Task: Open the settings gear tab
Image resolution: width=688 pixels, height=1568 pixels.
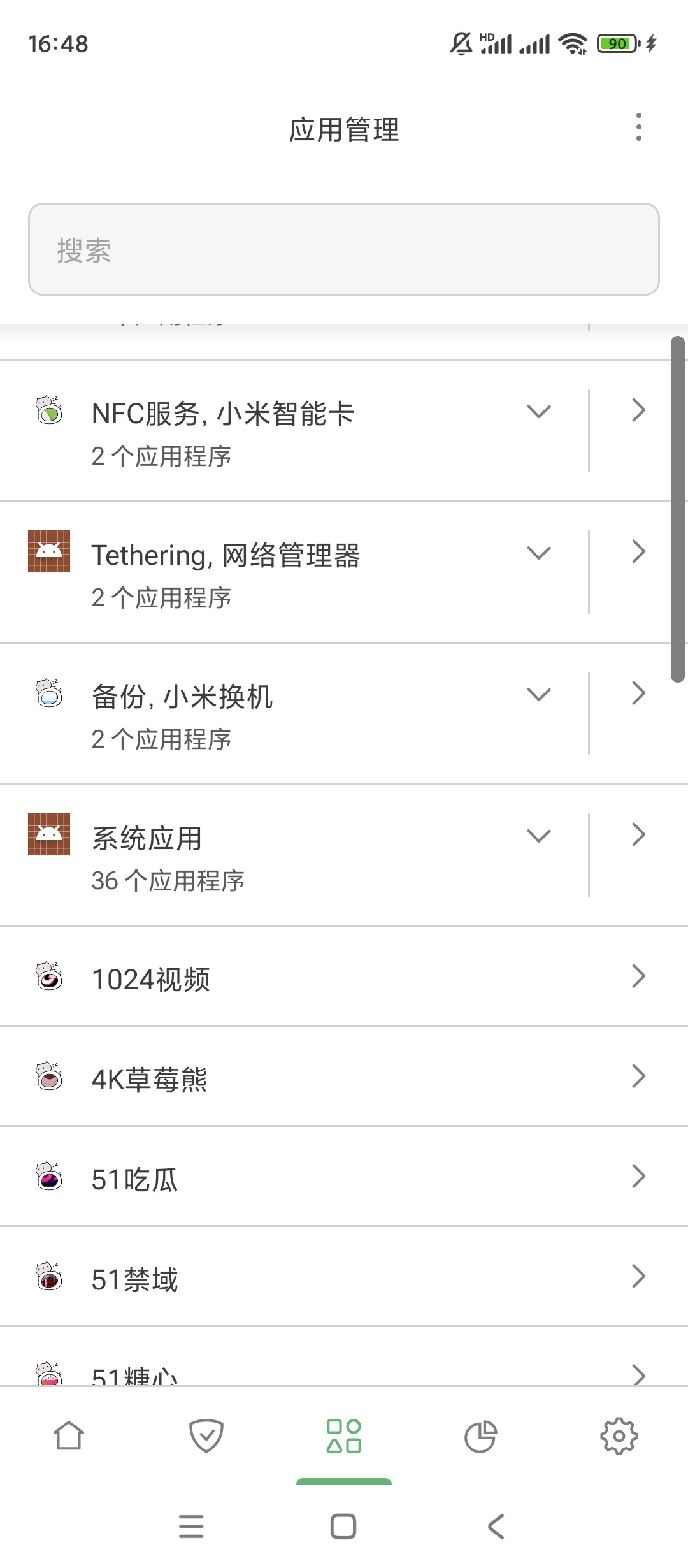Action: point(619,1437)
